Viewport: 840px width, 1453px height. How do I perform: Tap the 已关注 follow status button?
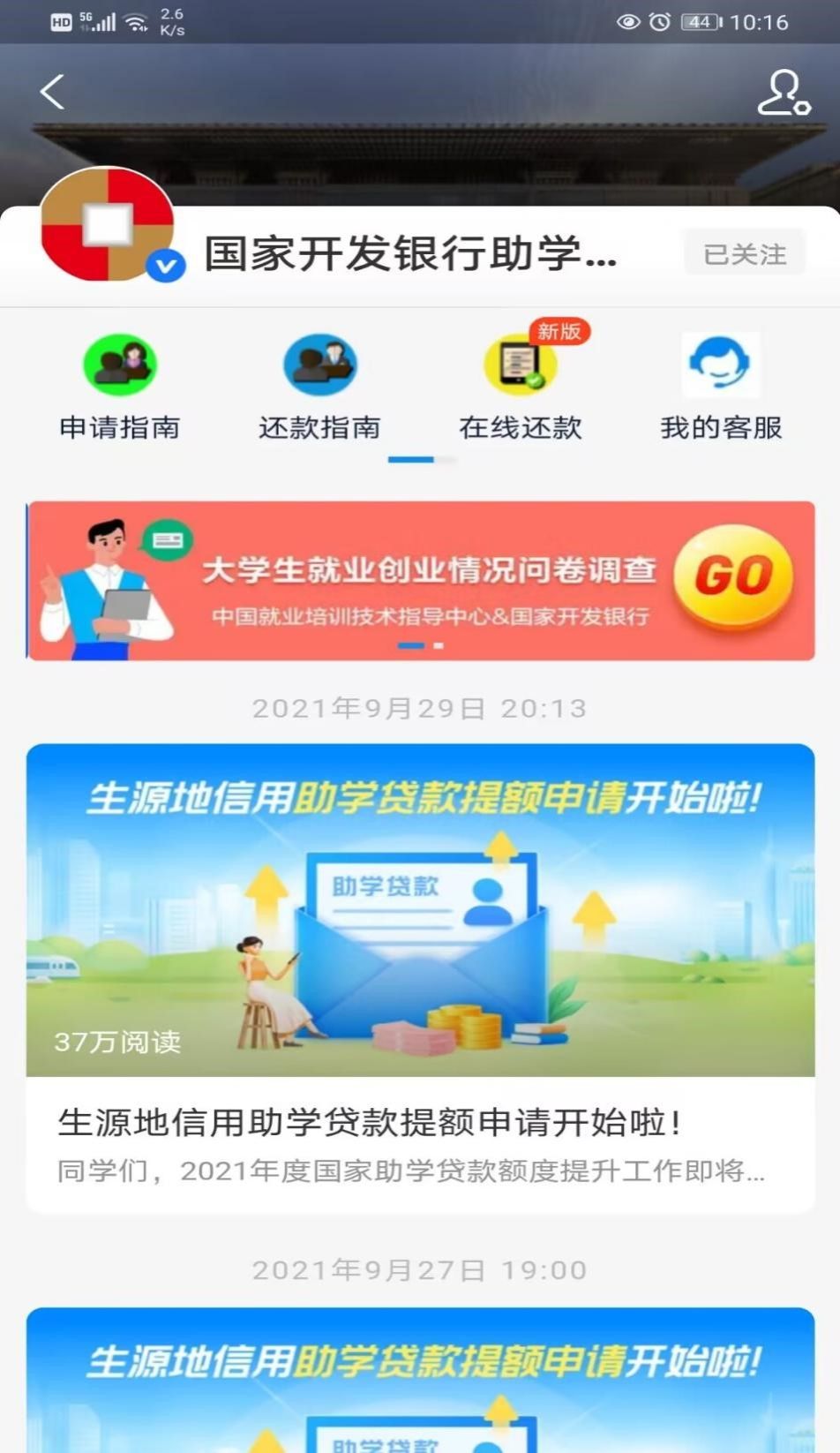pyautogui.click(x=744, y=254)
